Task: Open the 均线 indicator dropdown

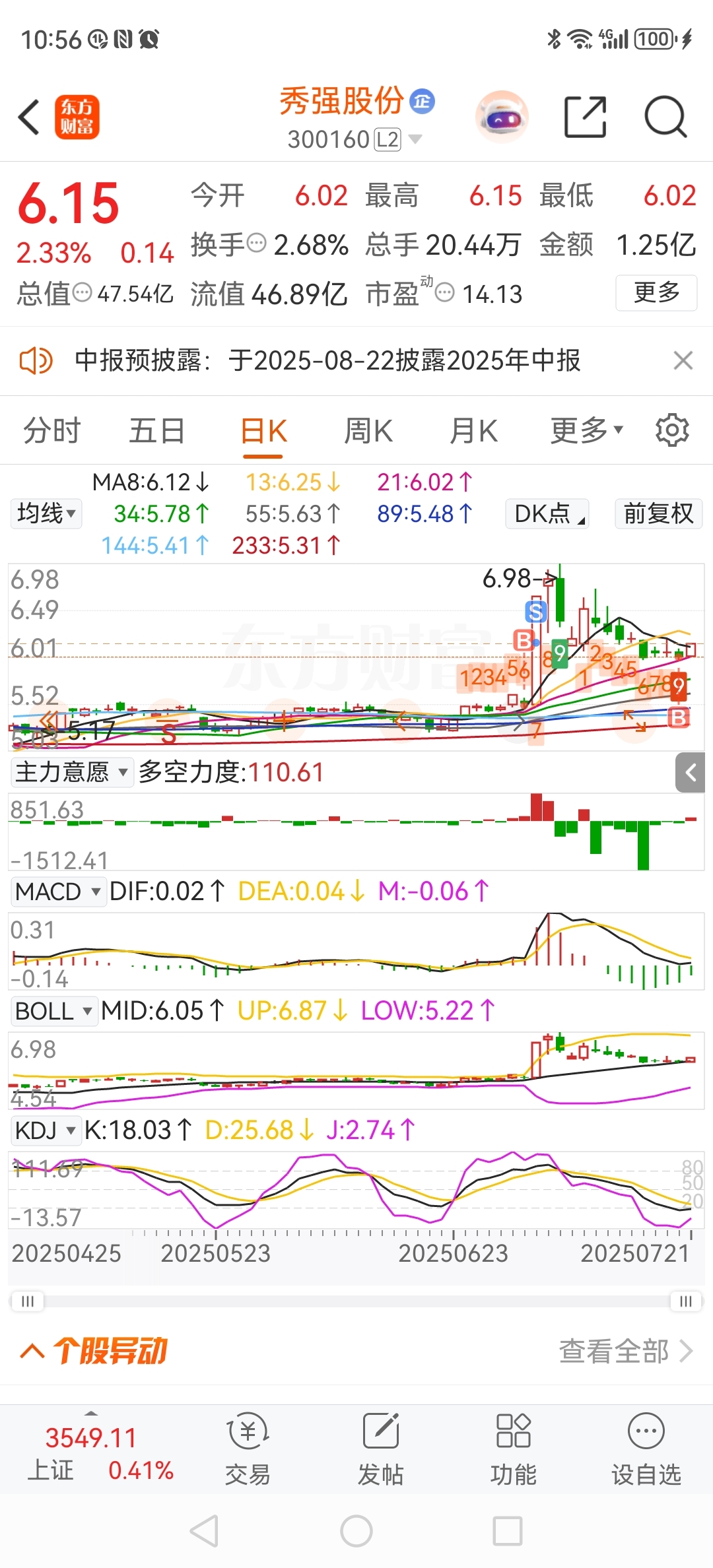Action: [46, 513]
